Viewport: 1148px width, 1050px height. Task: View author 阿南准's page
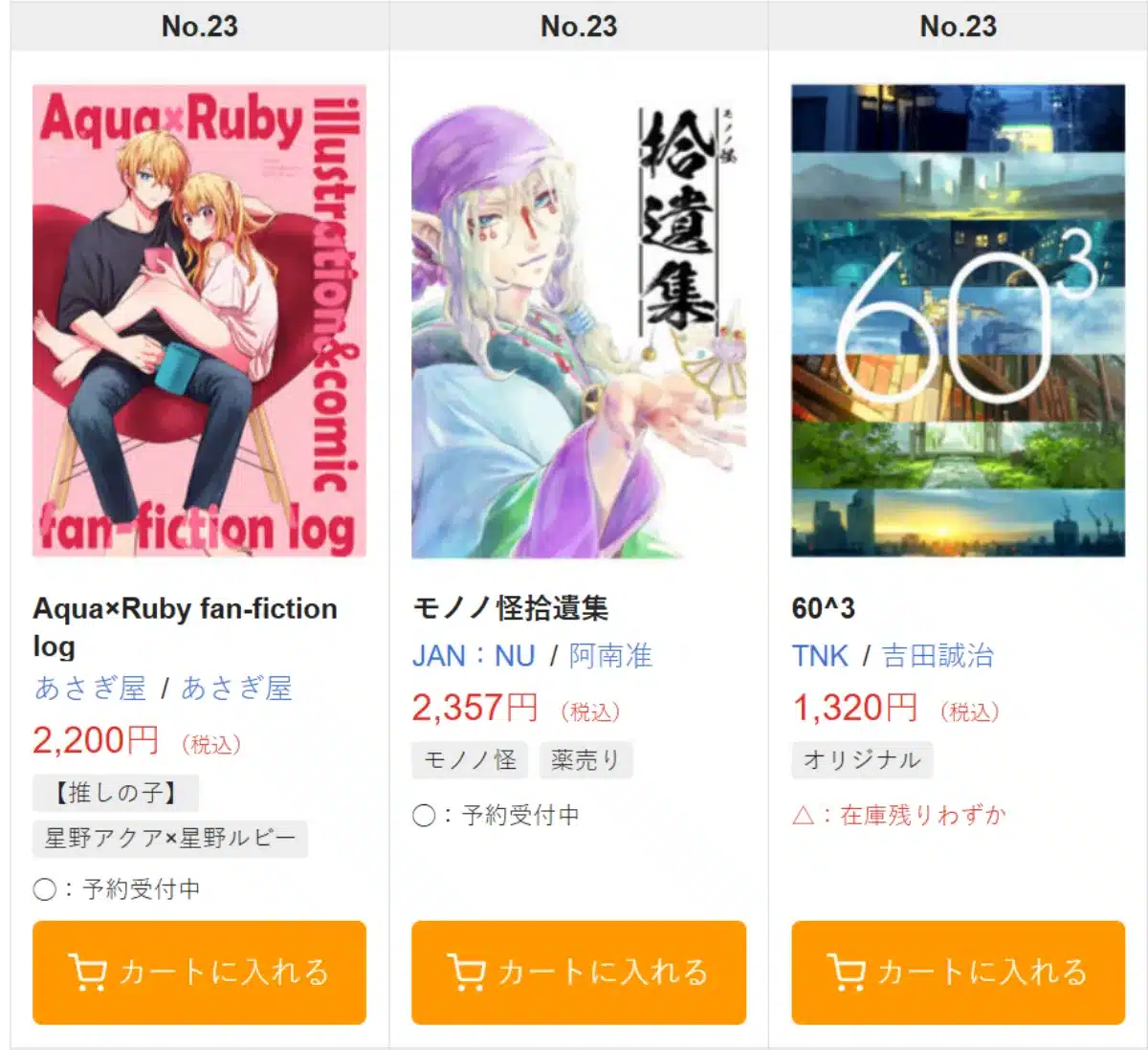(610, 656)
